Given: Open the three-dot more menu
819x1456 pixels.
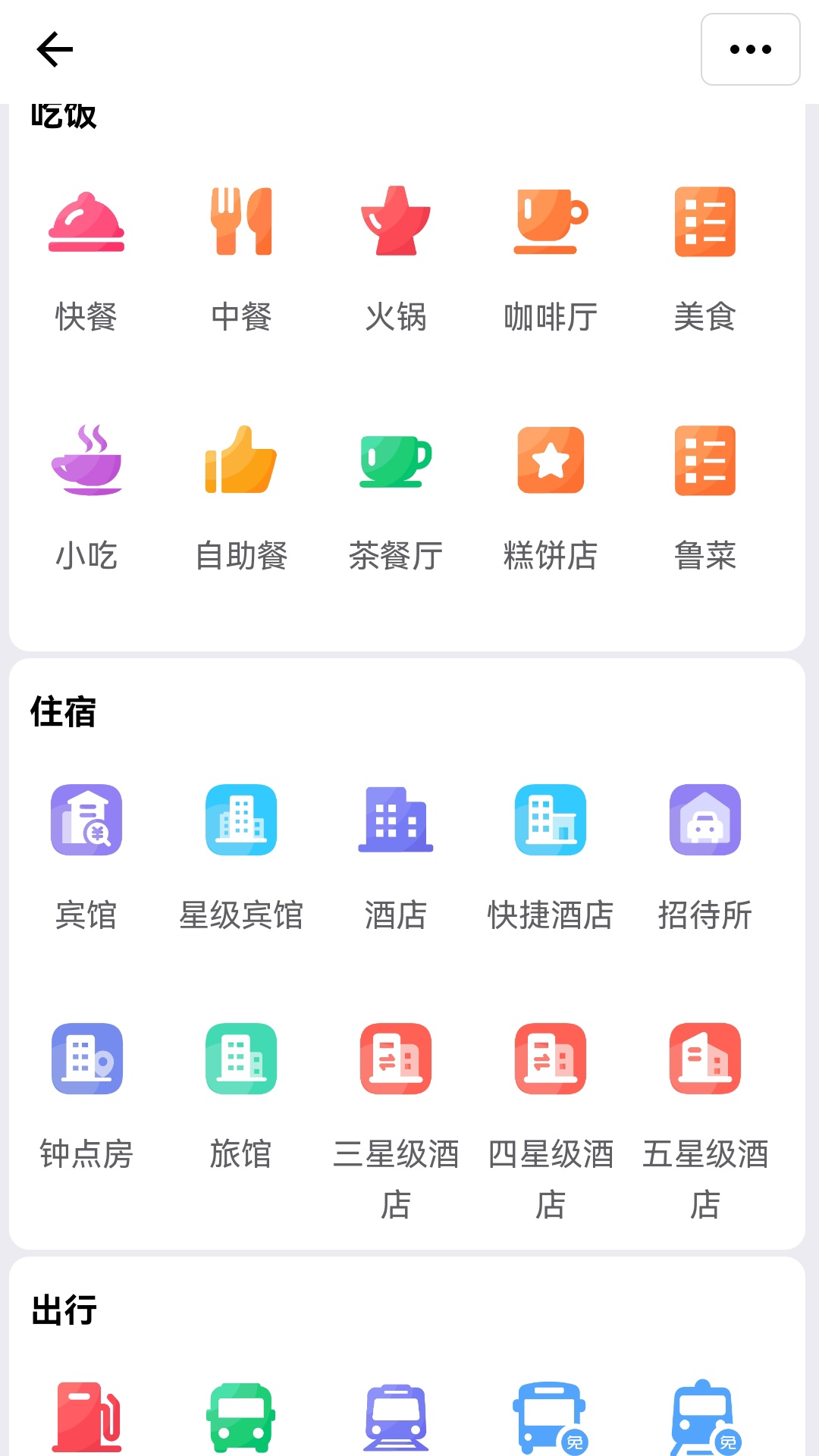Looking at the screenshot, I should 750,49.
